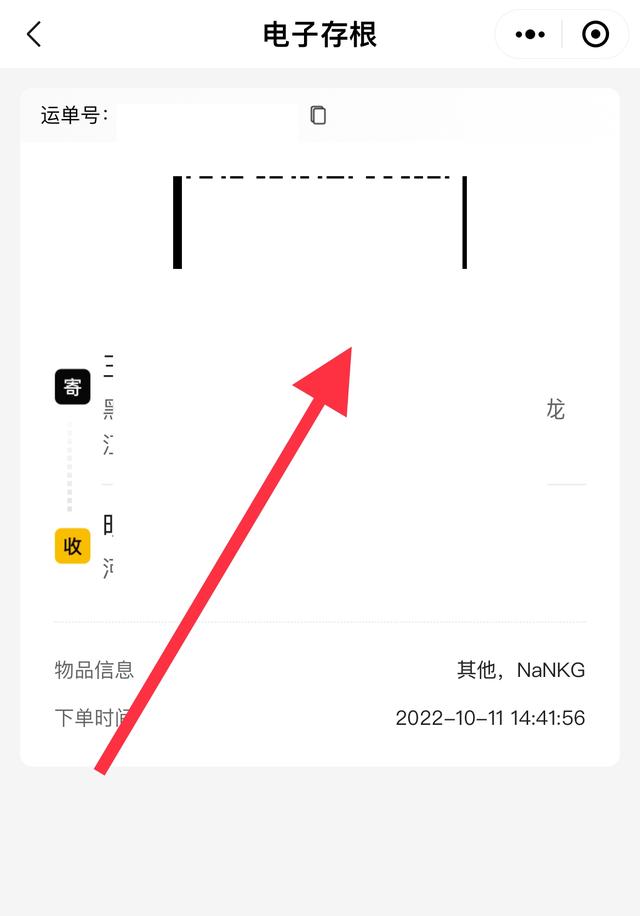Go back from the 电子存根 page

pos(34,35)
